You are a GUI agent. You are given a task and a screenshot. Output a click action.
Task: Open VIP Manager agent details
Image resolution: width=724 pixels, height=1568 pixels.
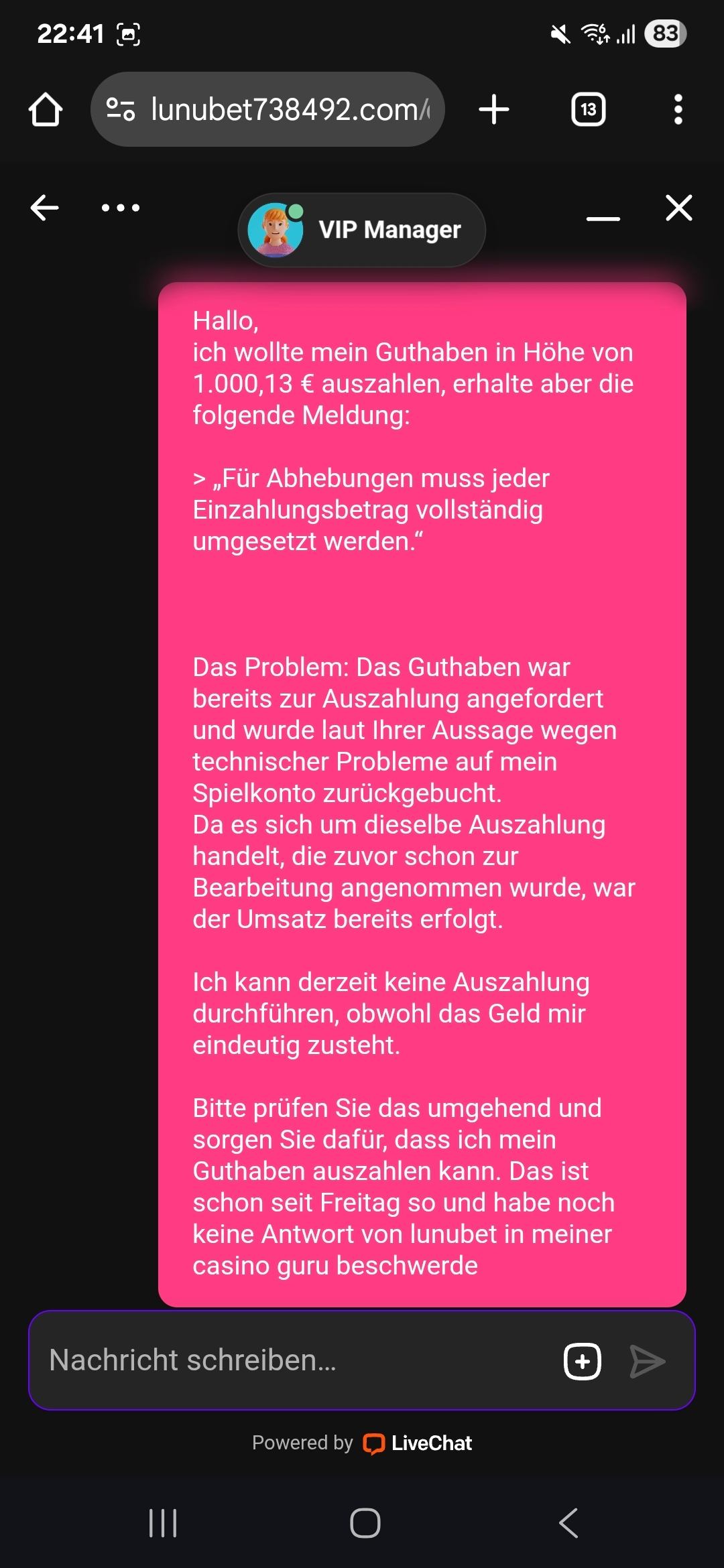[361, 230]
